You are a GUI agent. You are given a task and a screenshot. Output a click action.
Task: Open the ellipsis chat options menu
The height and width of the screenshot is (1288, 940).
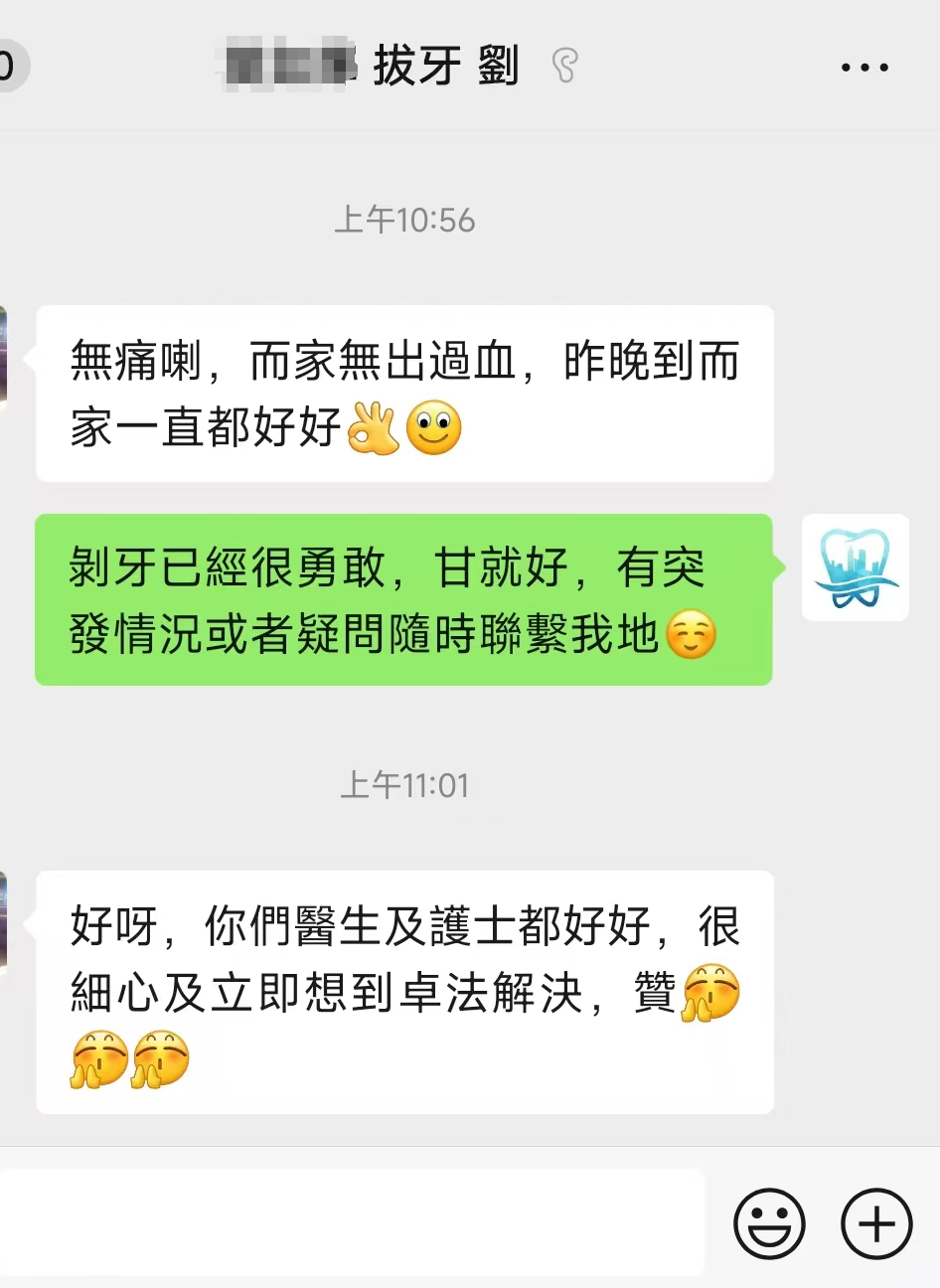pos(865,67)
